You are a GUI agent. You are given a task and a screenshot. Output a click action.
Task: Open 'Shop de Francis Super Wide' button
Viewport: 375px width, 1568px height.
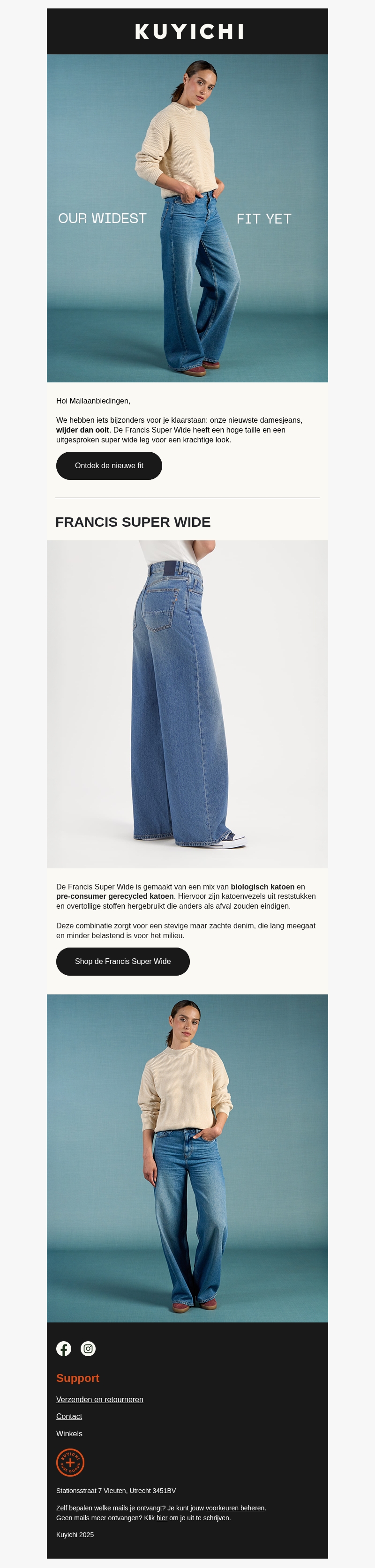[122, 961]
